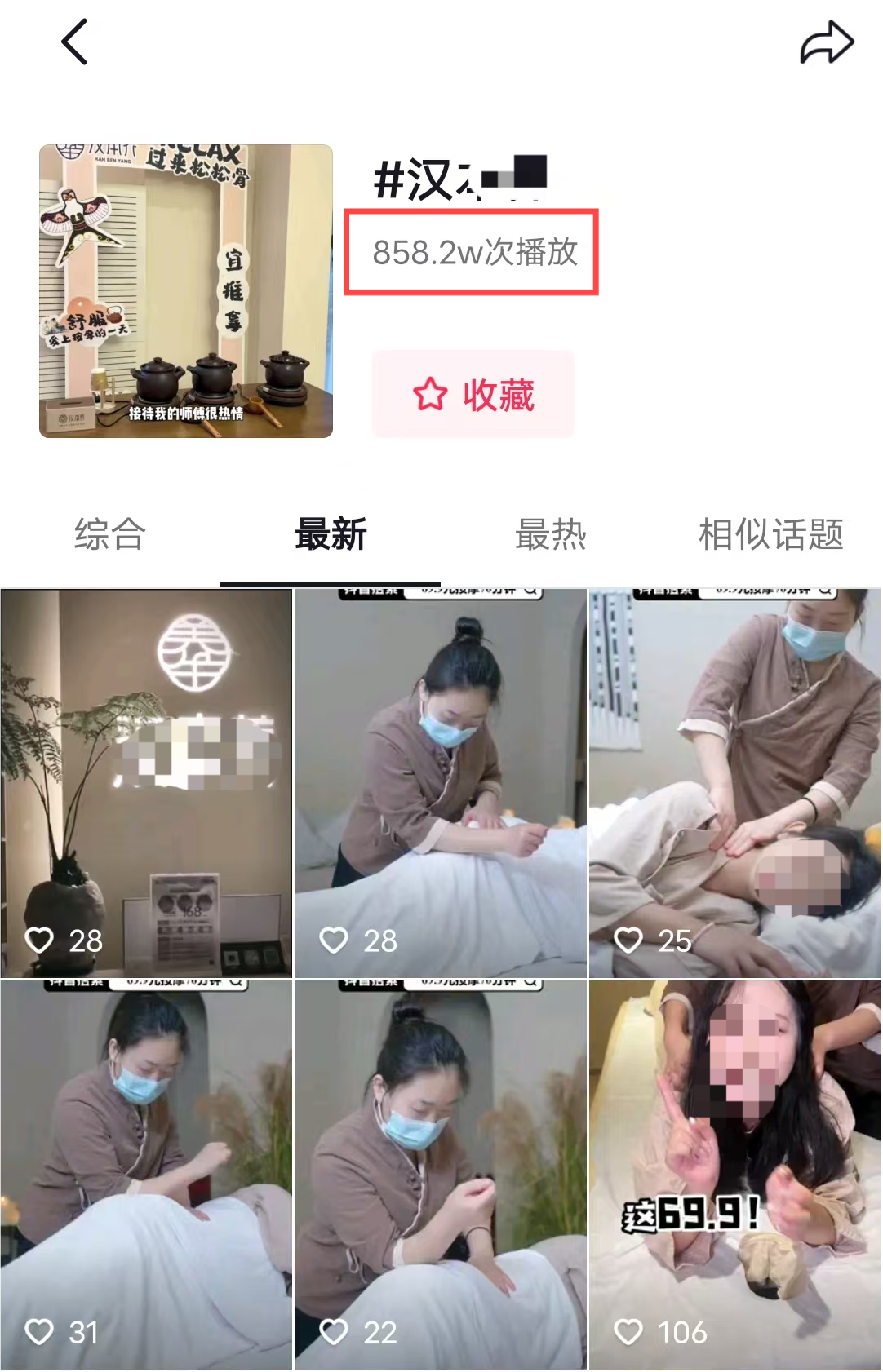The image size is (883, 1372).
Task: Switch to the 最热 tab
Action: 551,534
